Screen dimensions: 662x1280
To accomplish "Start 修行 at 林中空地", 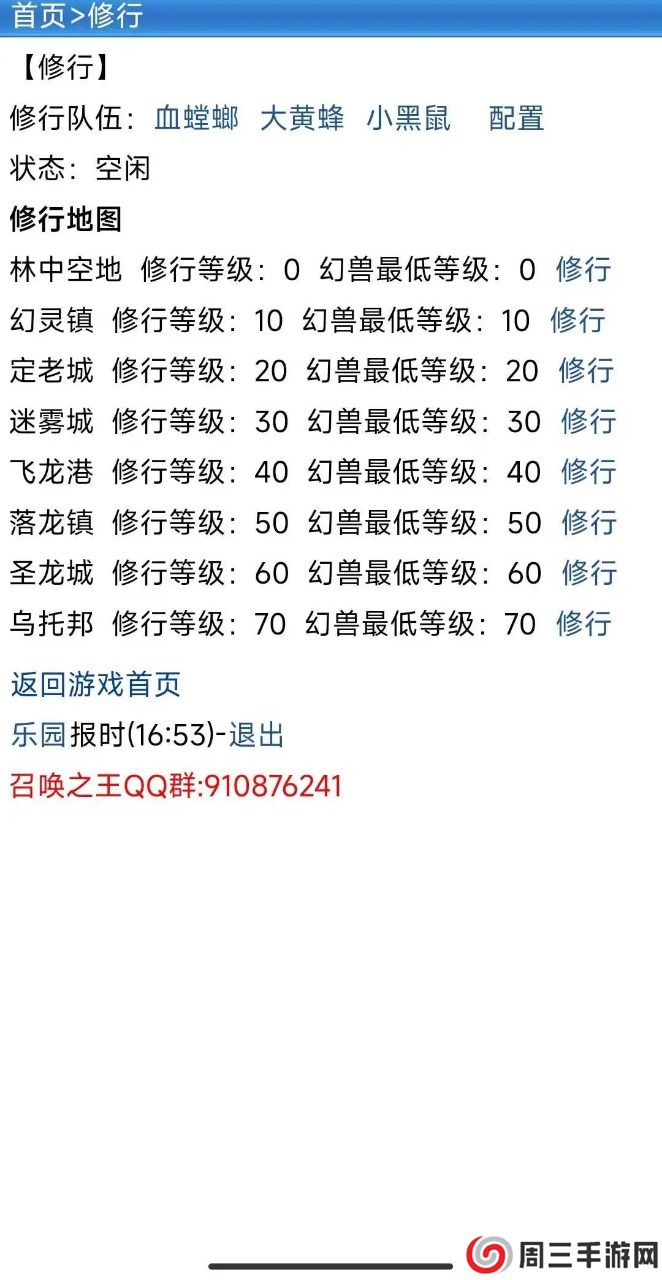I will click(x=583, y=269).
